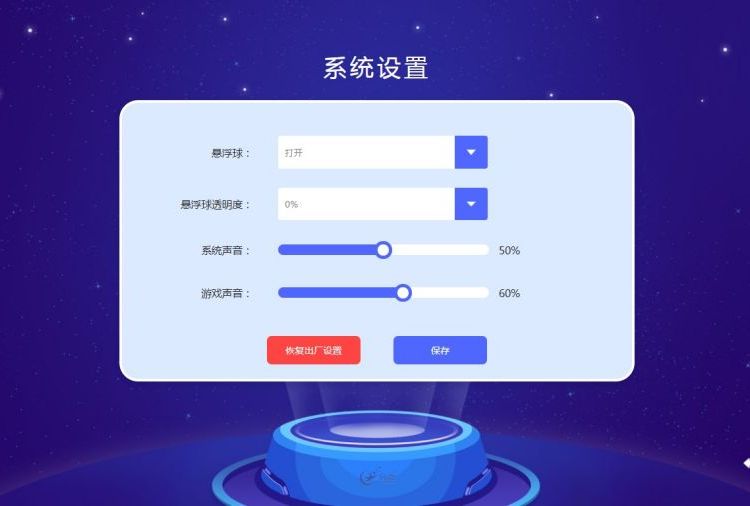Tap the 系统声音 volume slider
Viewport: 750px width, 506px height.
(383, 250)
